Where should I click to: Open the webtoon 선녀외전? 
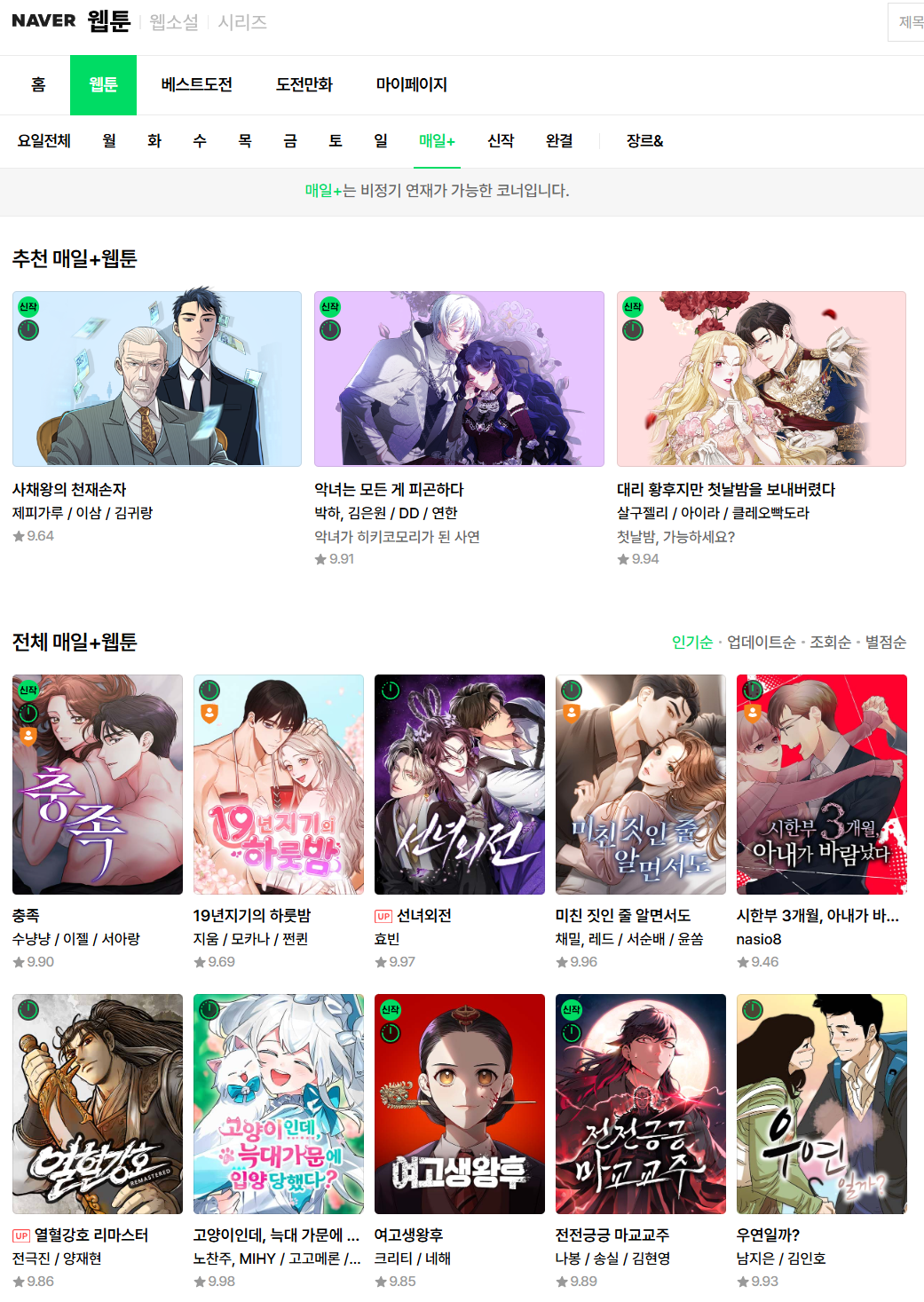coord(460,785)
